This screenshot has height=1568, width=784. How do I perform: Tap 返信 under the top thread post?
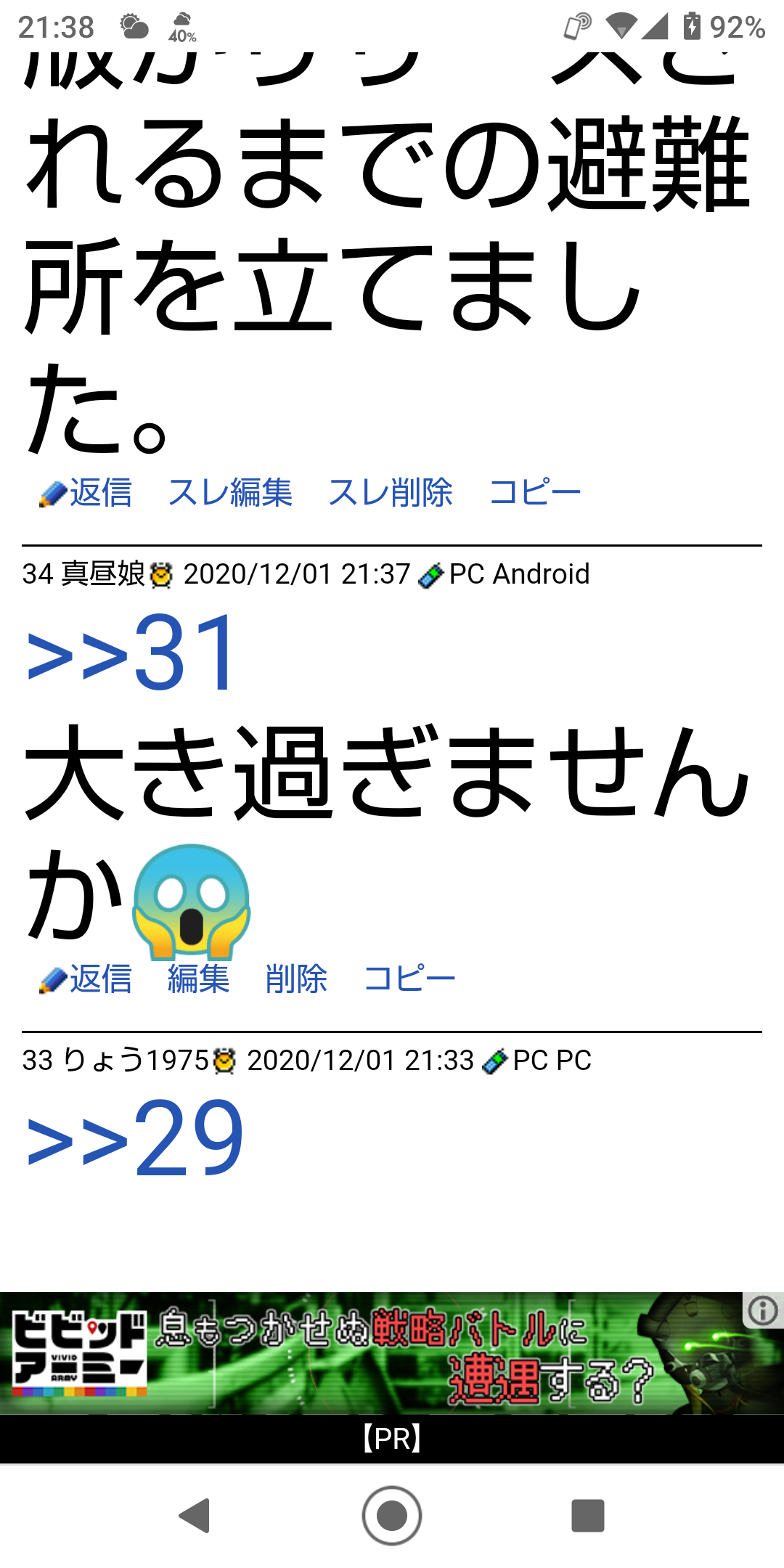(x=99, y=493)
